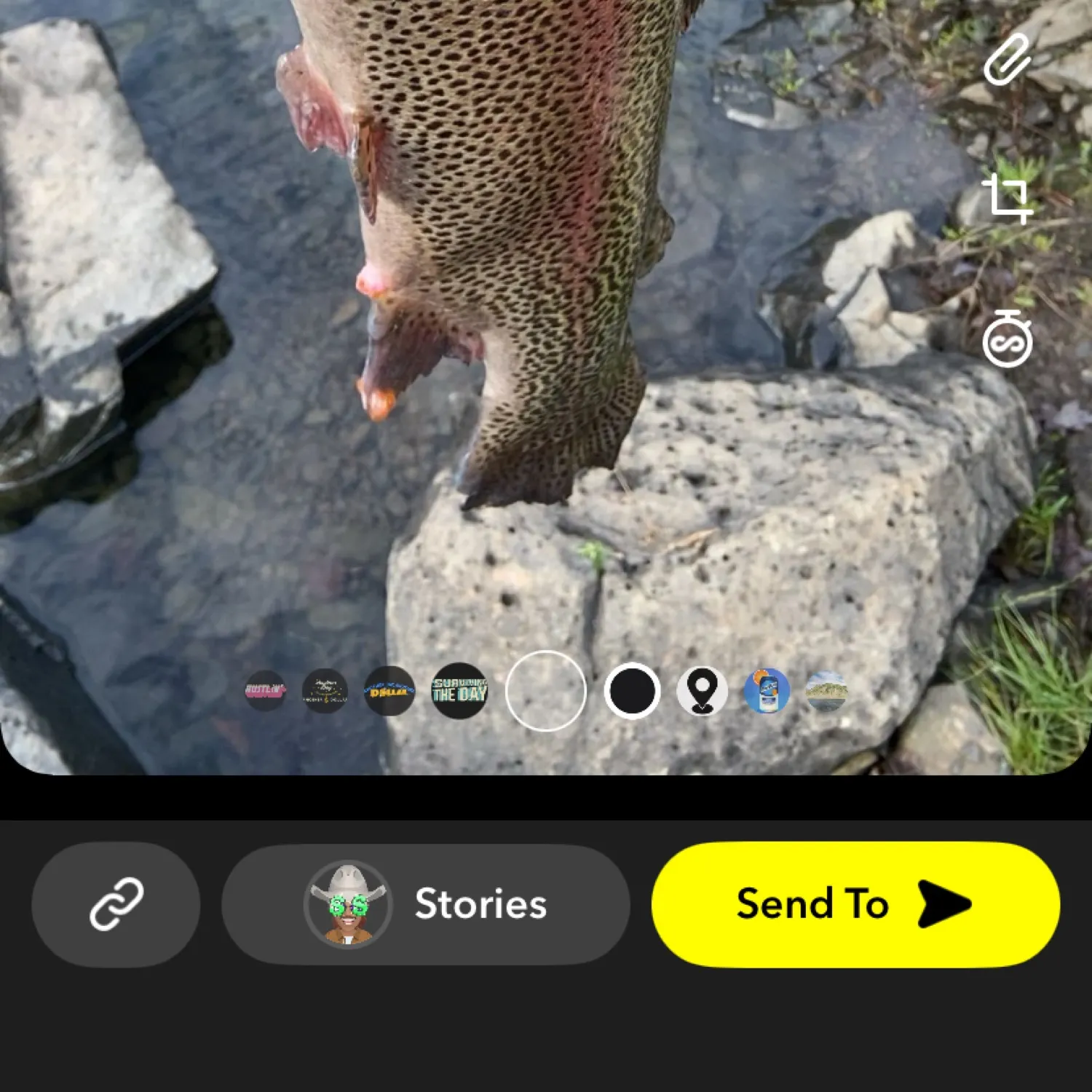This screenshot has height=1092, width=1092.
Task: Select the location pin filter
Action: point(702,691)
